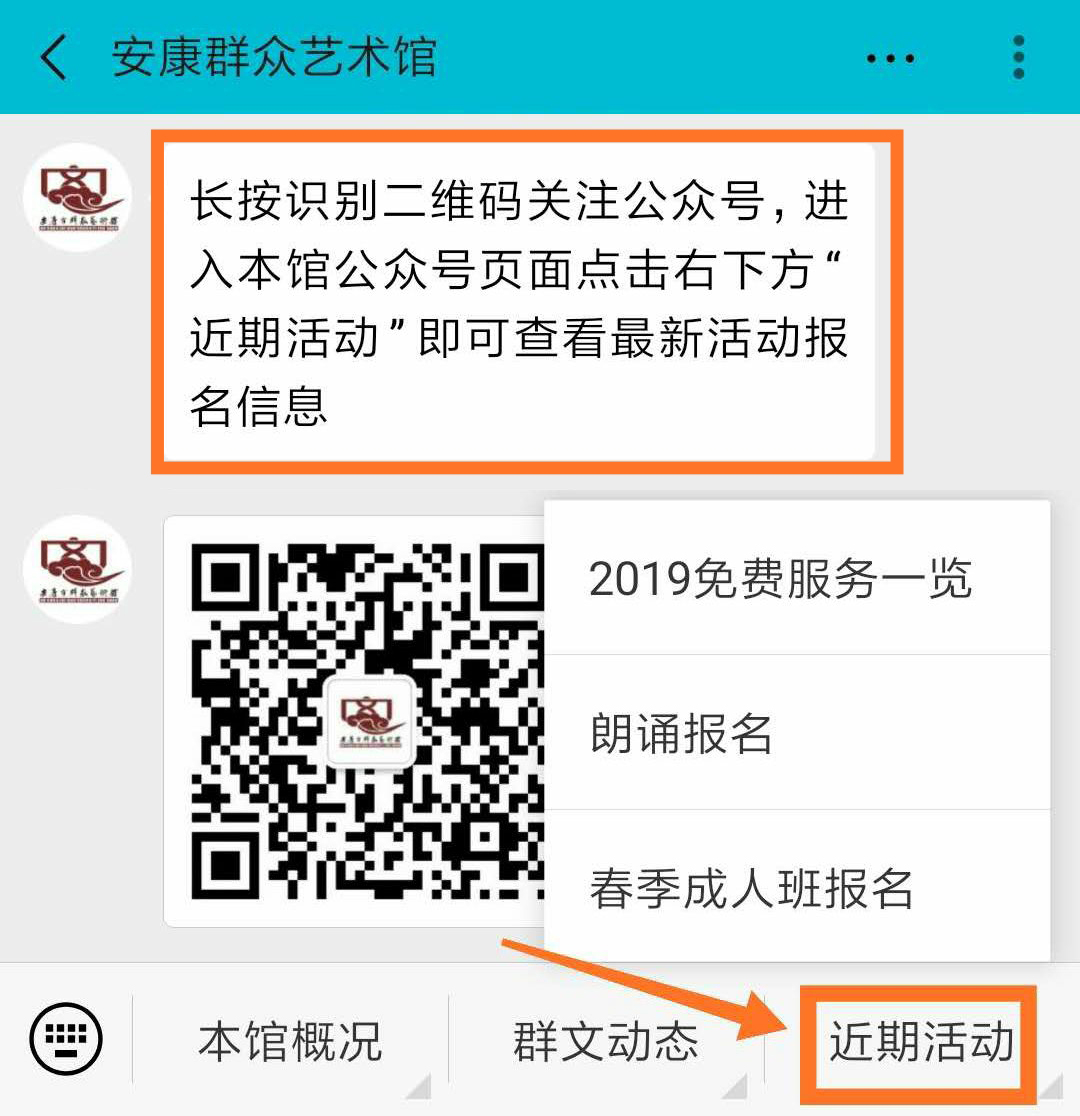Choose 春季成人班报名
Screen dimensions: 1080x1116
752,888
